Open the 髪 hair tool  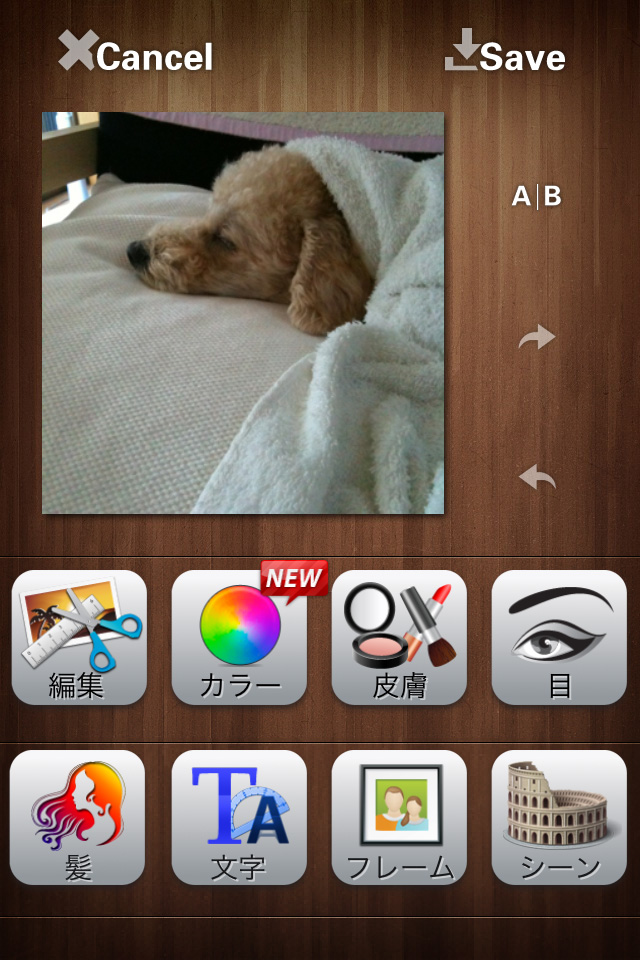(78, 818)
